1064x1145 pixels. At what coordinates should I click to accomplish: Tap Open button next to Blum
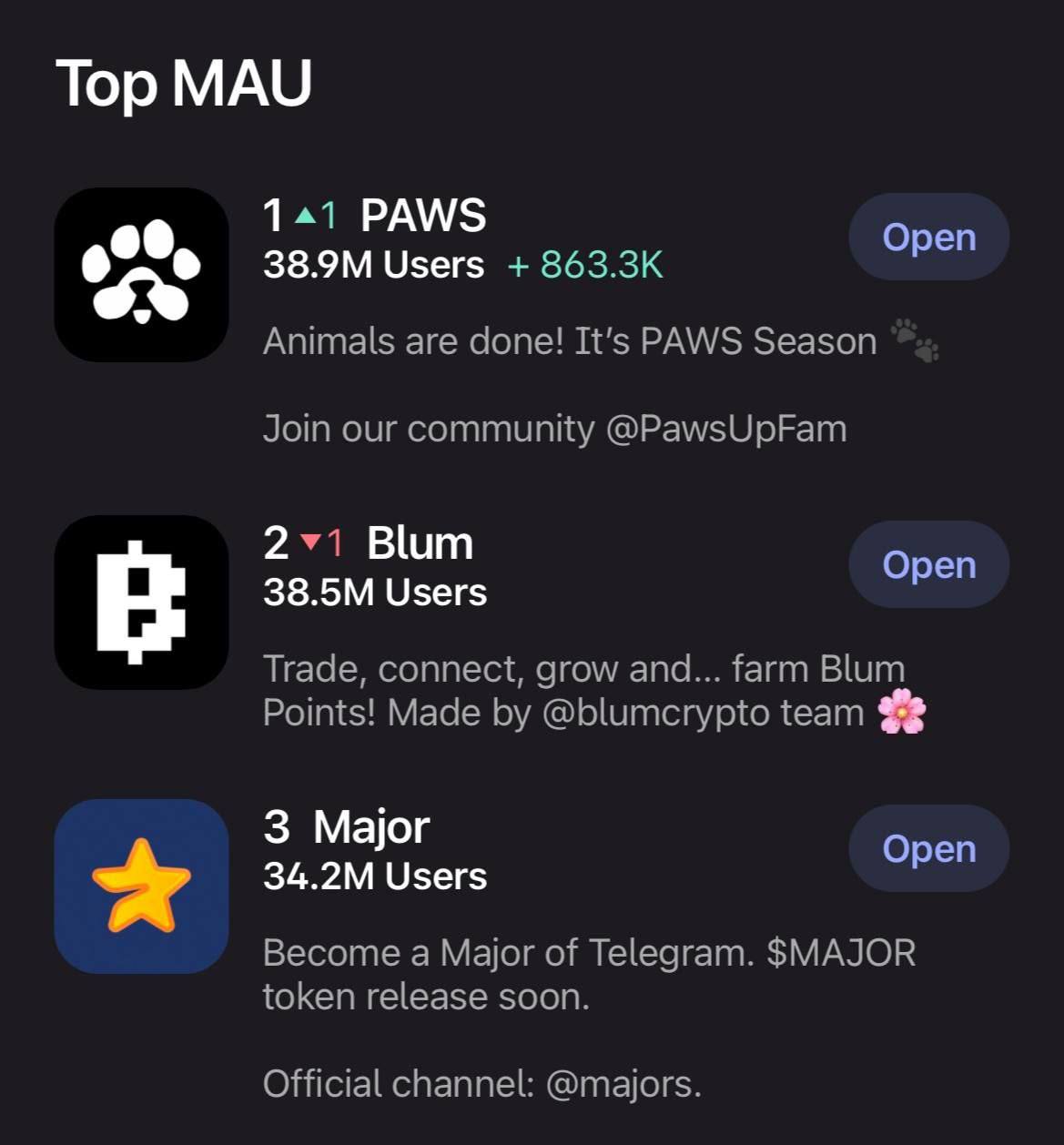coord(928,565)
